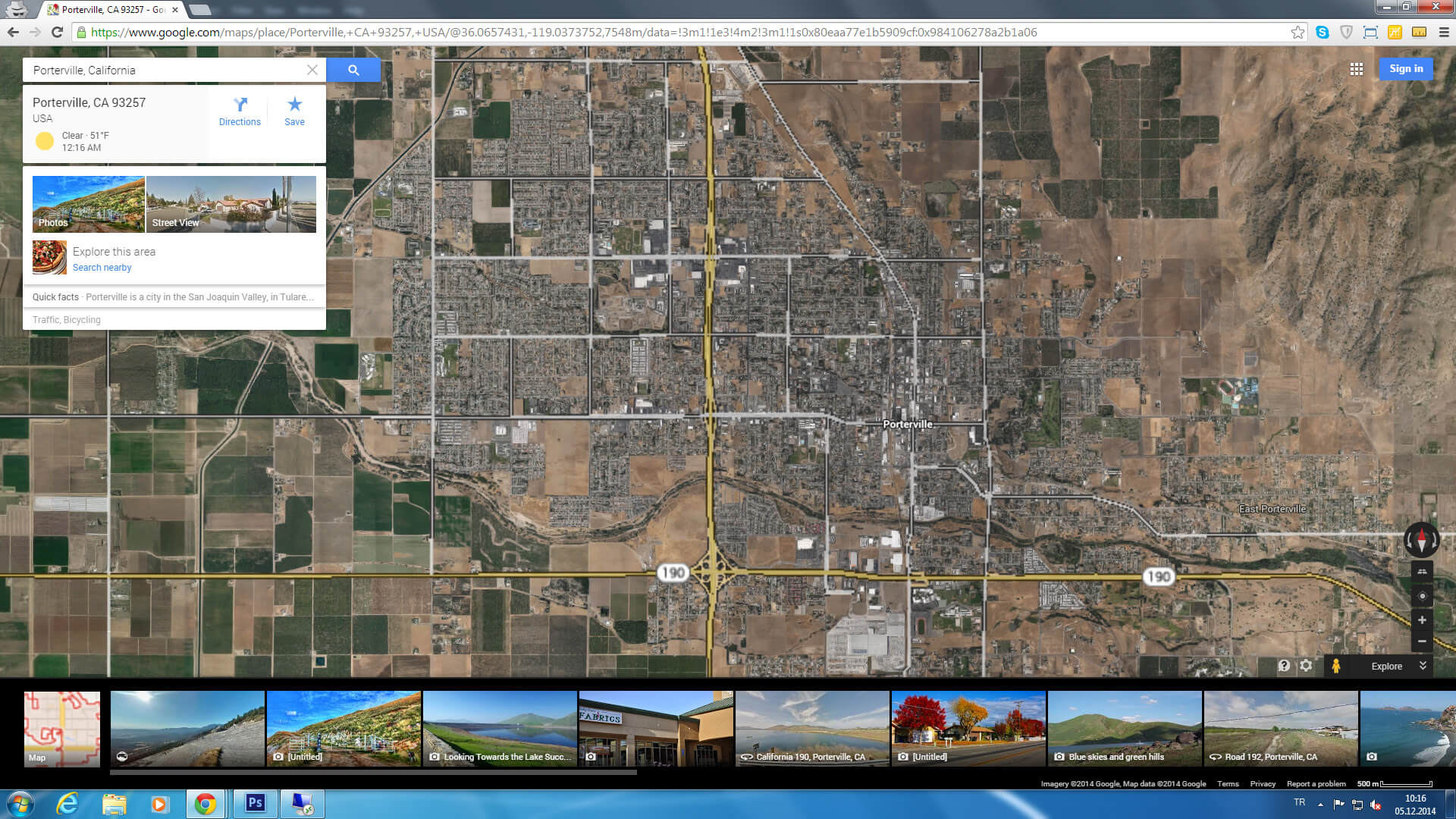Zoom in on the map
The width and height of the screenshot is (1456, 819).
[1422, 620]
